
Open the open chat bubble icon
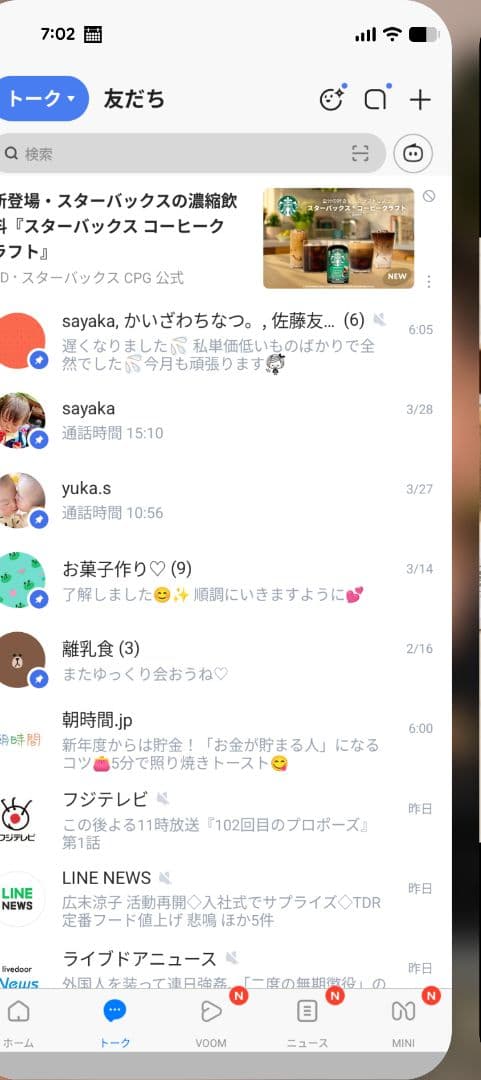376,100
